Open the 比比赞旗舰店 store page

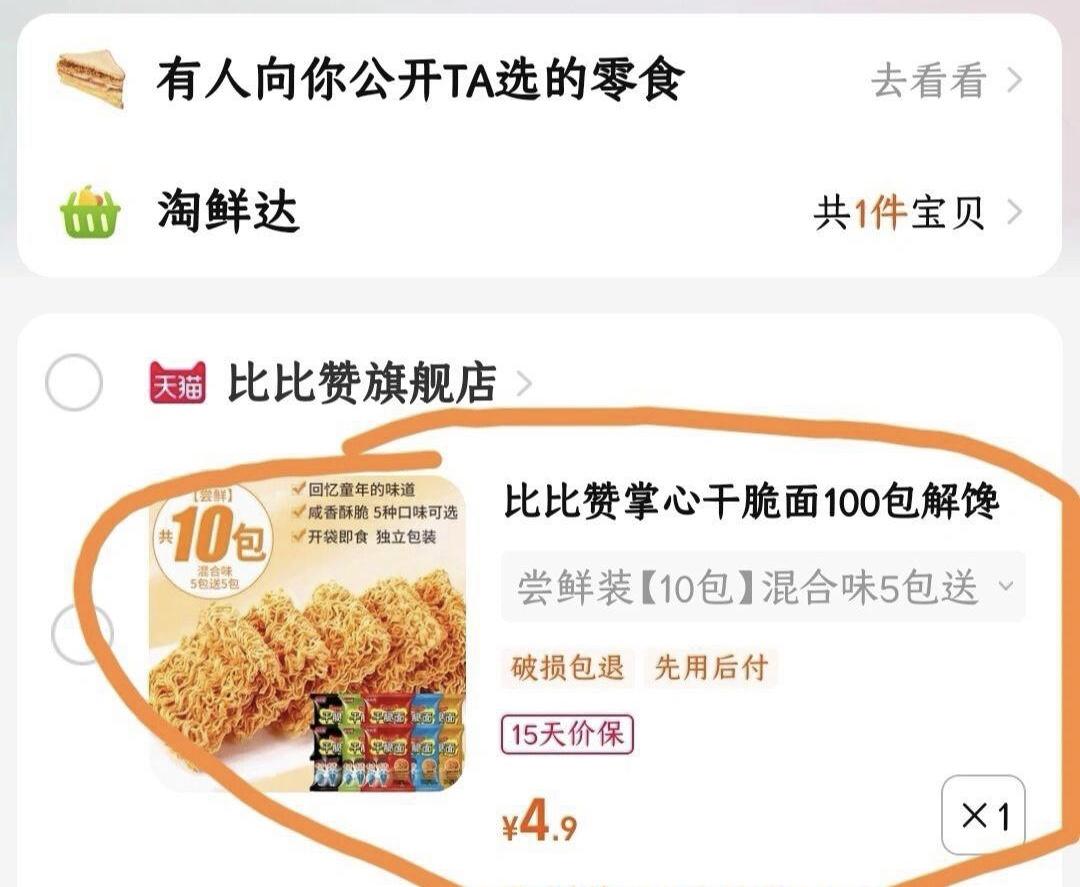362,383
